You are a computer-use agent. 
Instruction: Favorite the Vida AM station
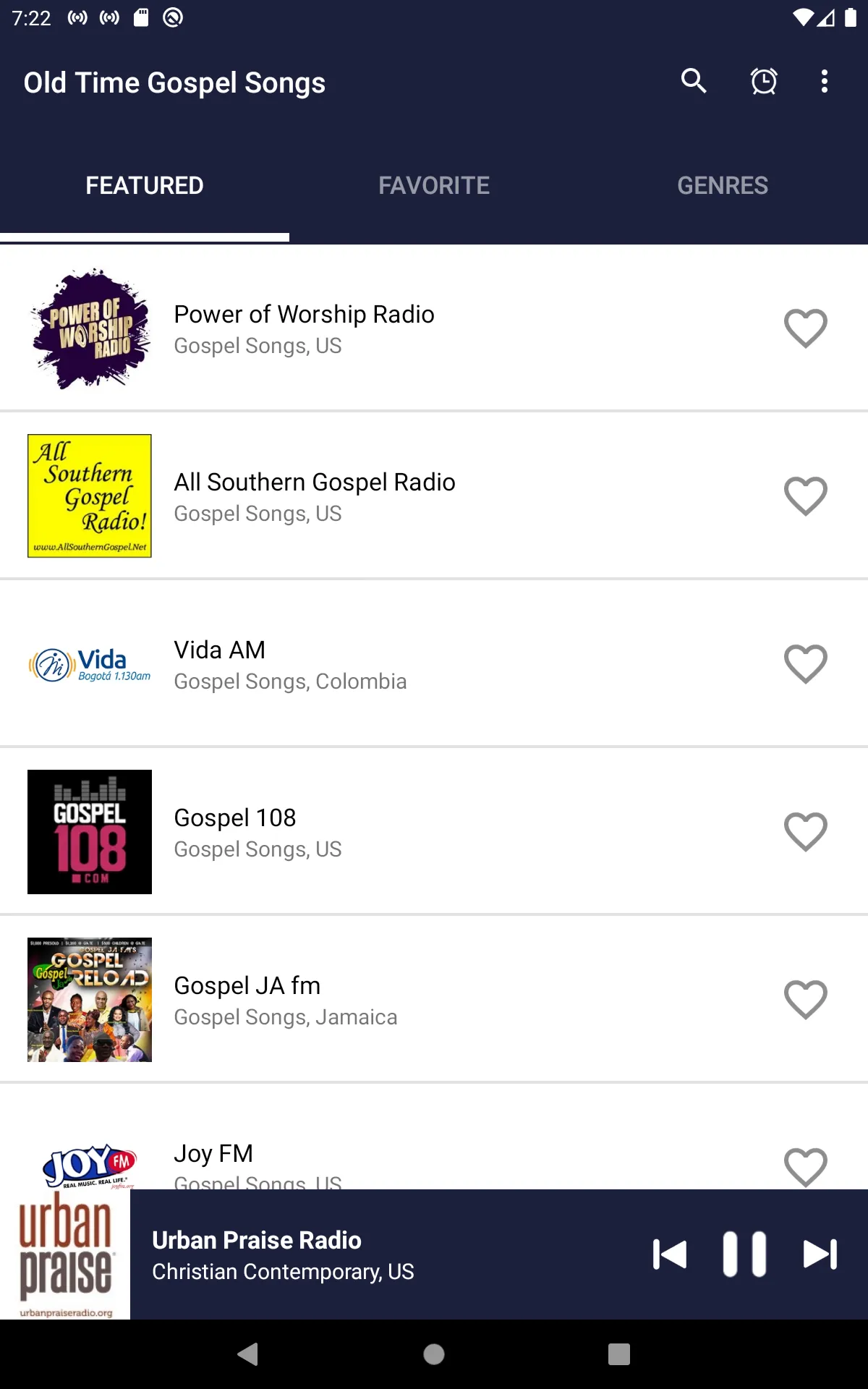[x=806, y=664]
